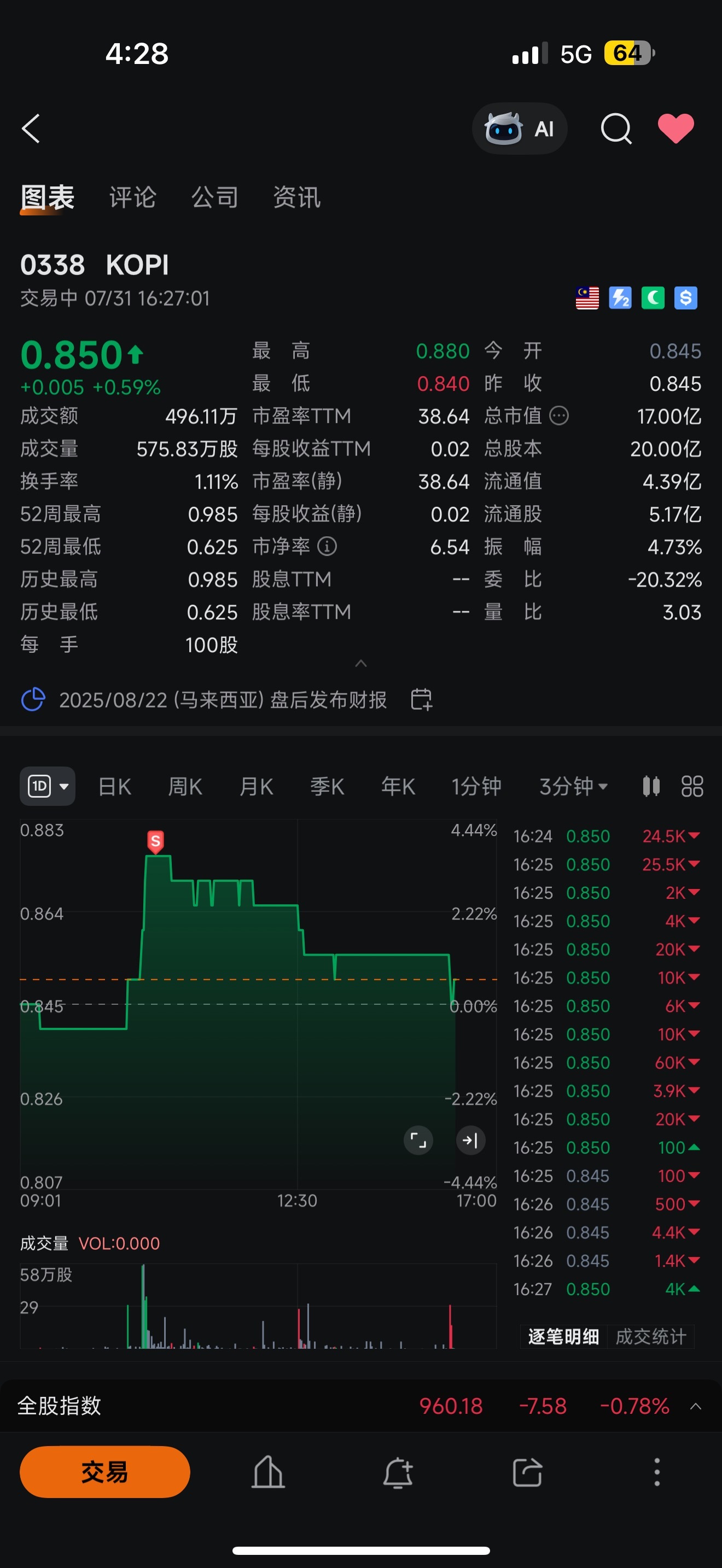
Task: Open the three-dot more menu
Action: pyautogui.click(x=656, y=1472)
